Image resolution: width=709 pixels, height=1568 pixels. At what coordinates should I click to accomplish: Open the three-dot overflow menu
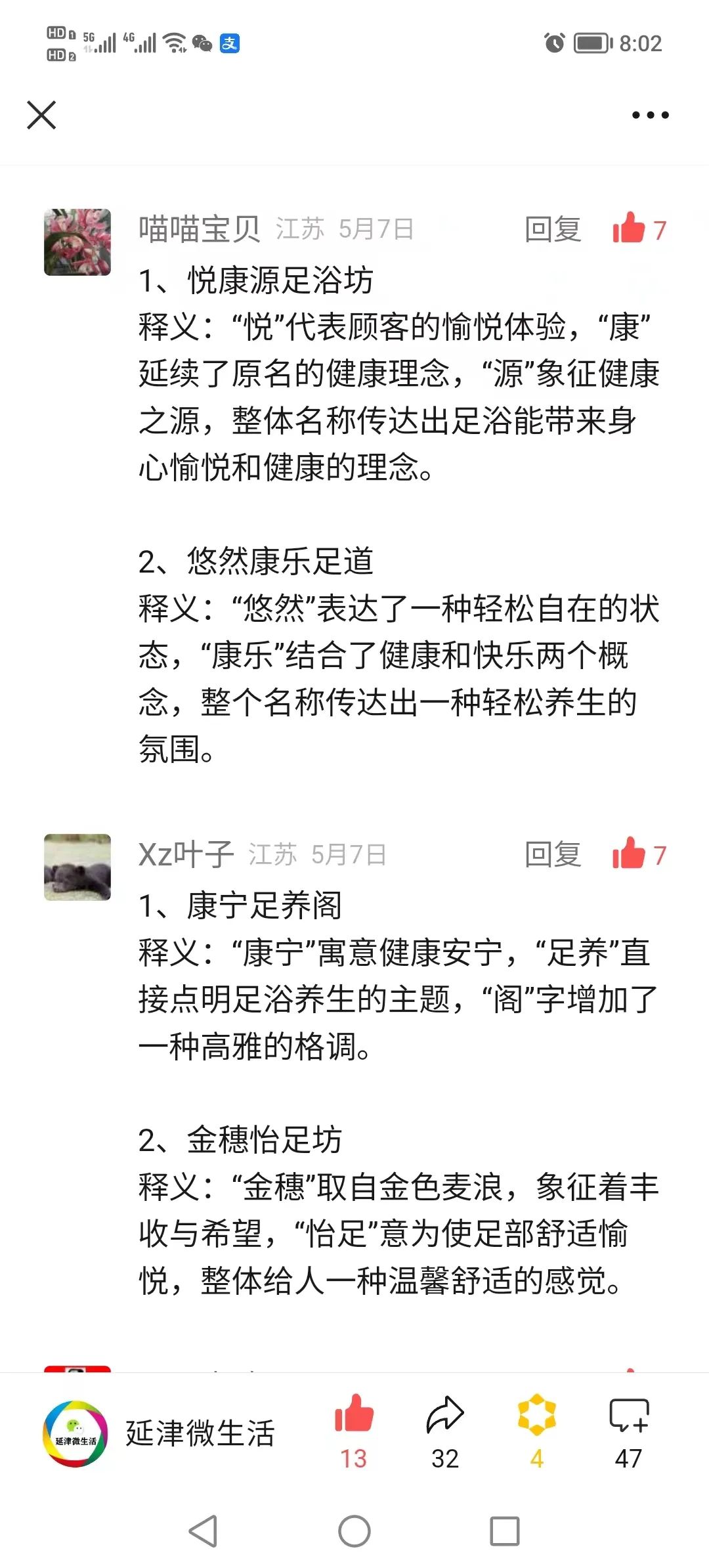click(x=650, y=115)
